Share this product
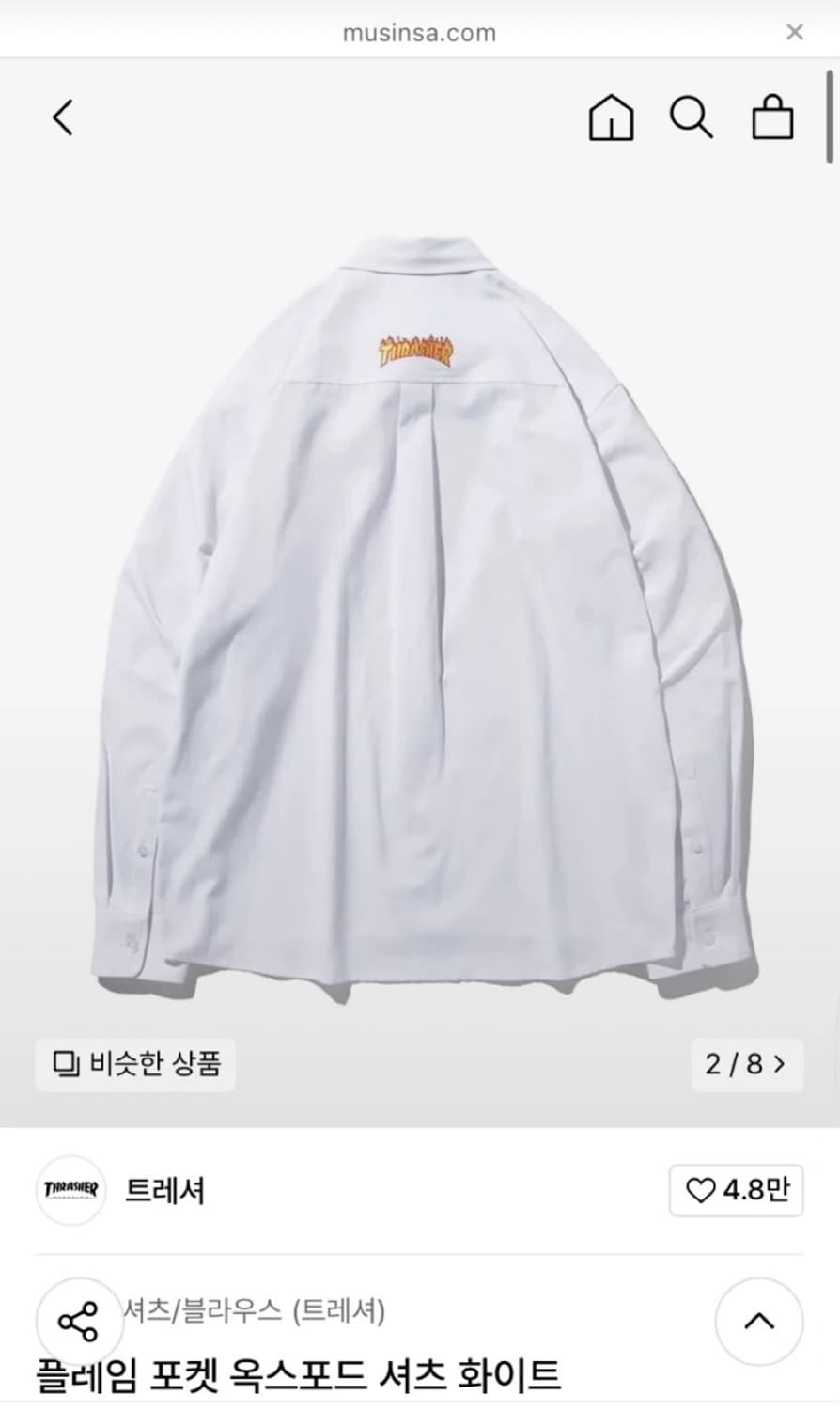The image size is (840, 1410). click(78, 1322)
